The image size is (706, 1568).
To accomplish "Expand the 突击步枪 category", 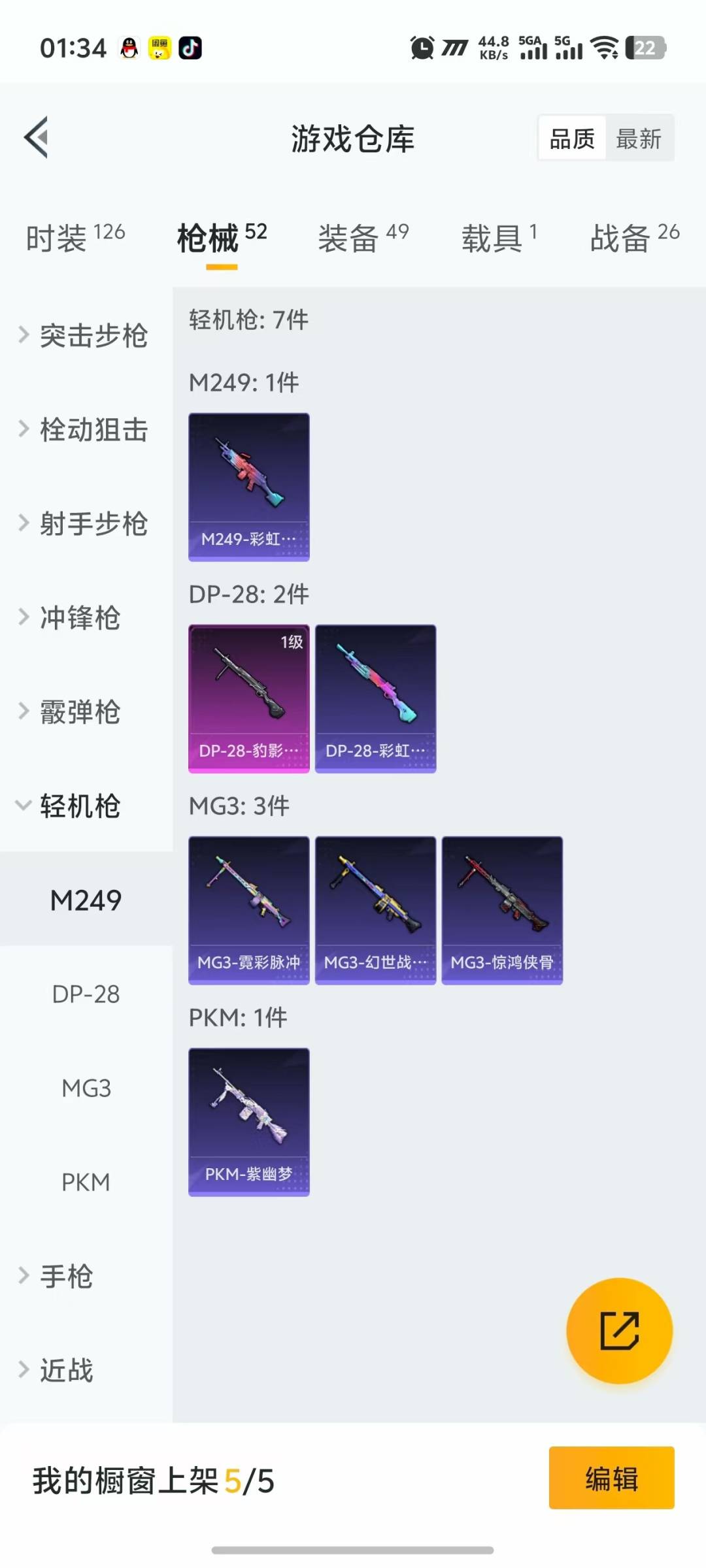I will [85, 336].
